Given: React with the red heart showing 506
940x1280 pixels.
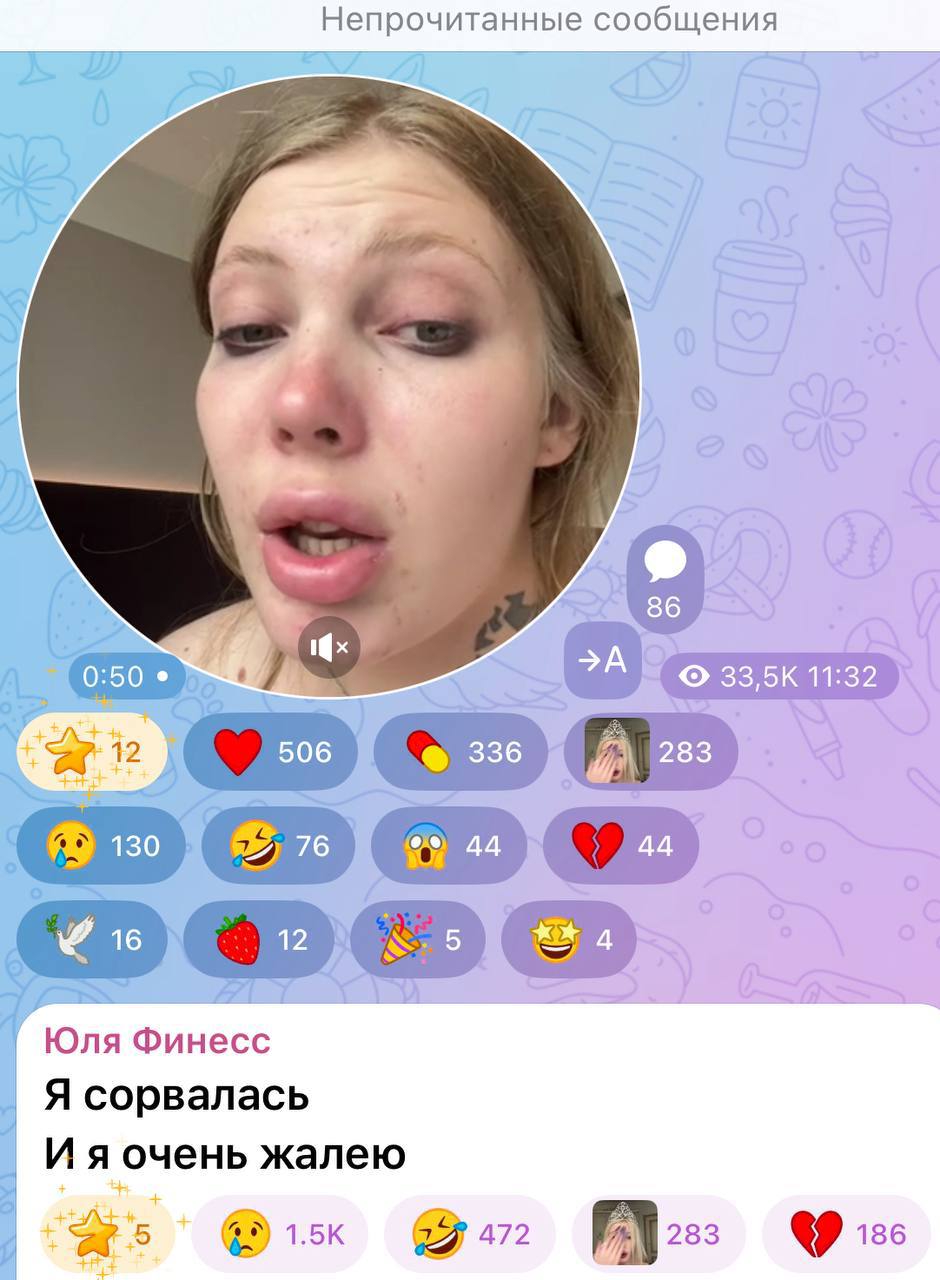Looking at the screenshot, I should coord(270,752).
